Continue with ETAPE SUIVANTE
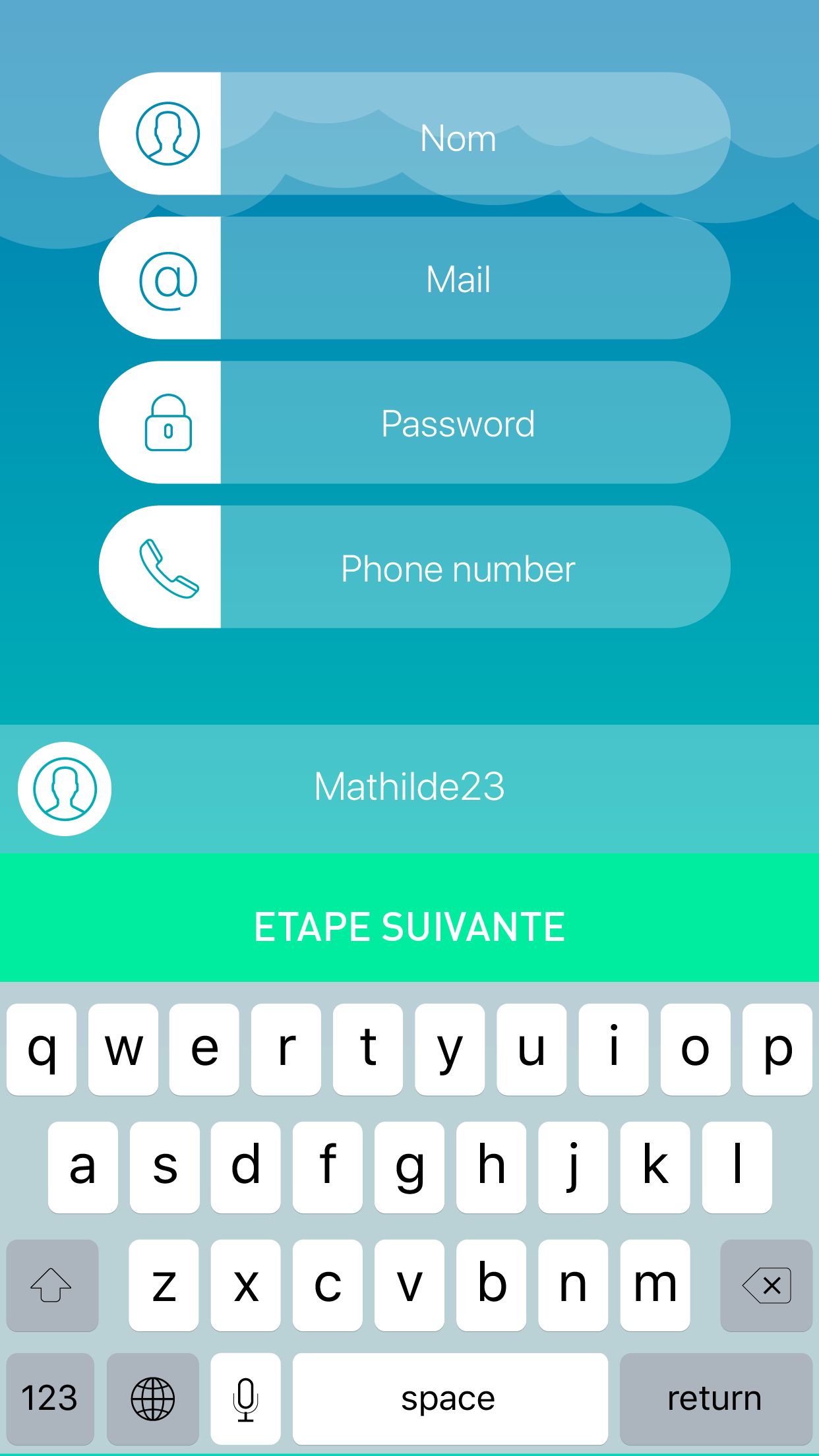819x1456 pixels. point(409,926)
